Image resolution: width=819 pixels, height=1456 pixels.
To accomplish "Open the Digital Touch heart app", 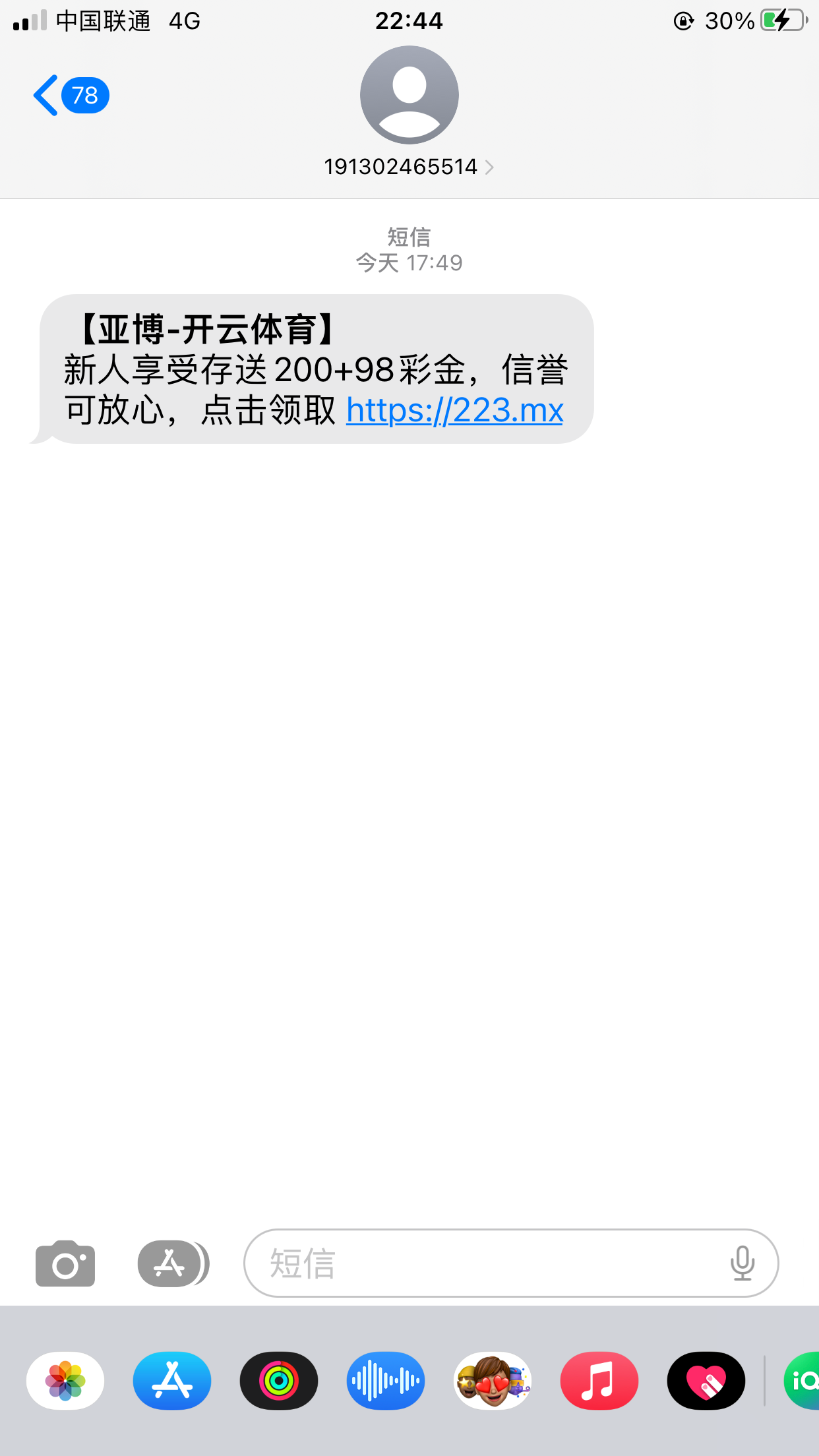I will (706, 1381).
